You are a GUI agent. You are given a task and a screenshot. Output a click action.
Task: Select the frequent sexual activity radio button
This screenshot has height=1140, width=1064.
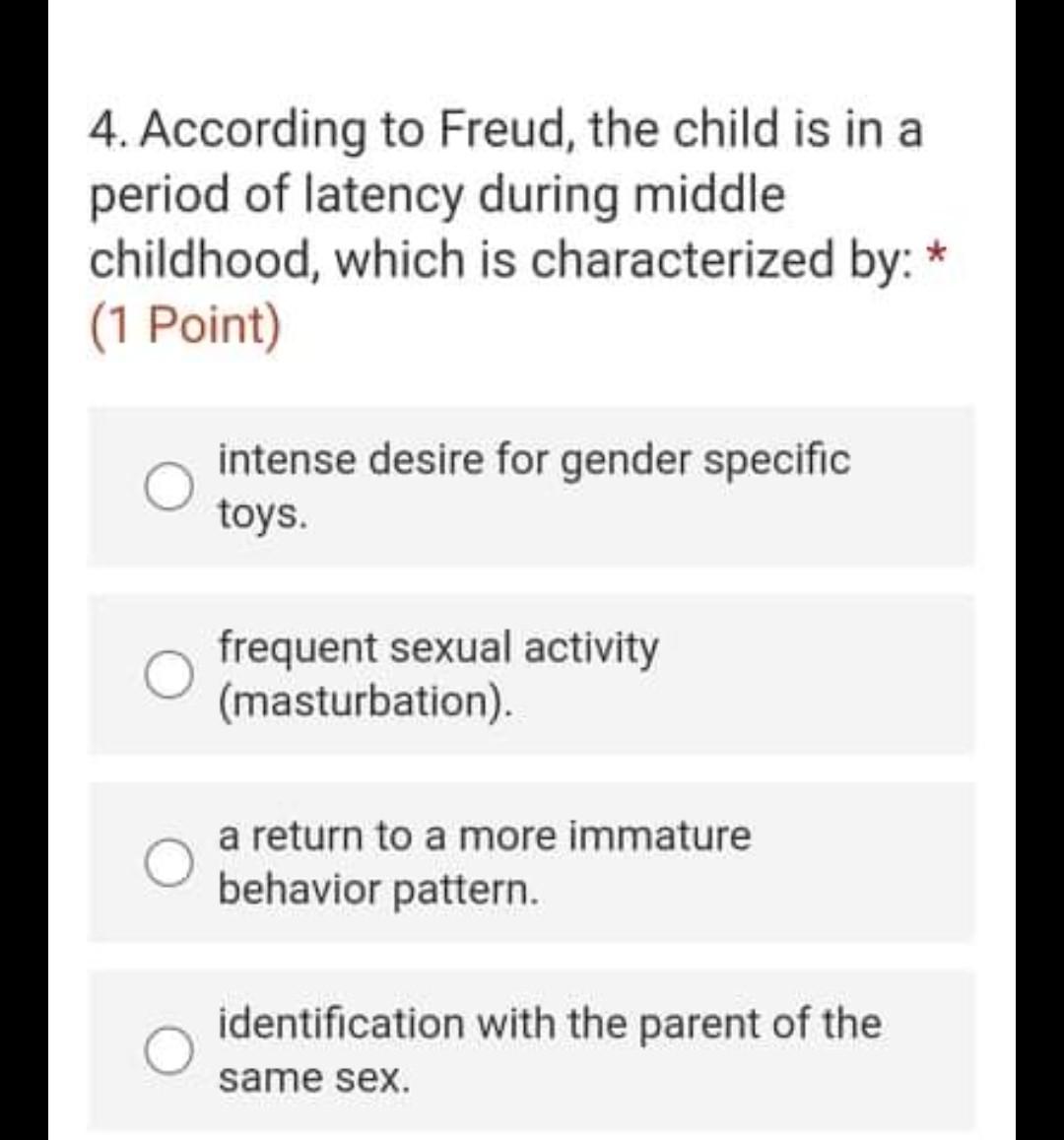(169, 673)
